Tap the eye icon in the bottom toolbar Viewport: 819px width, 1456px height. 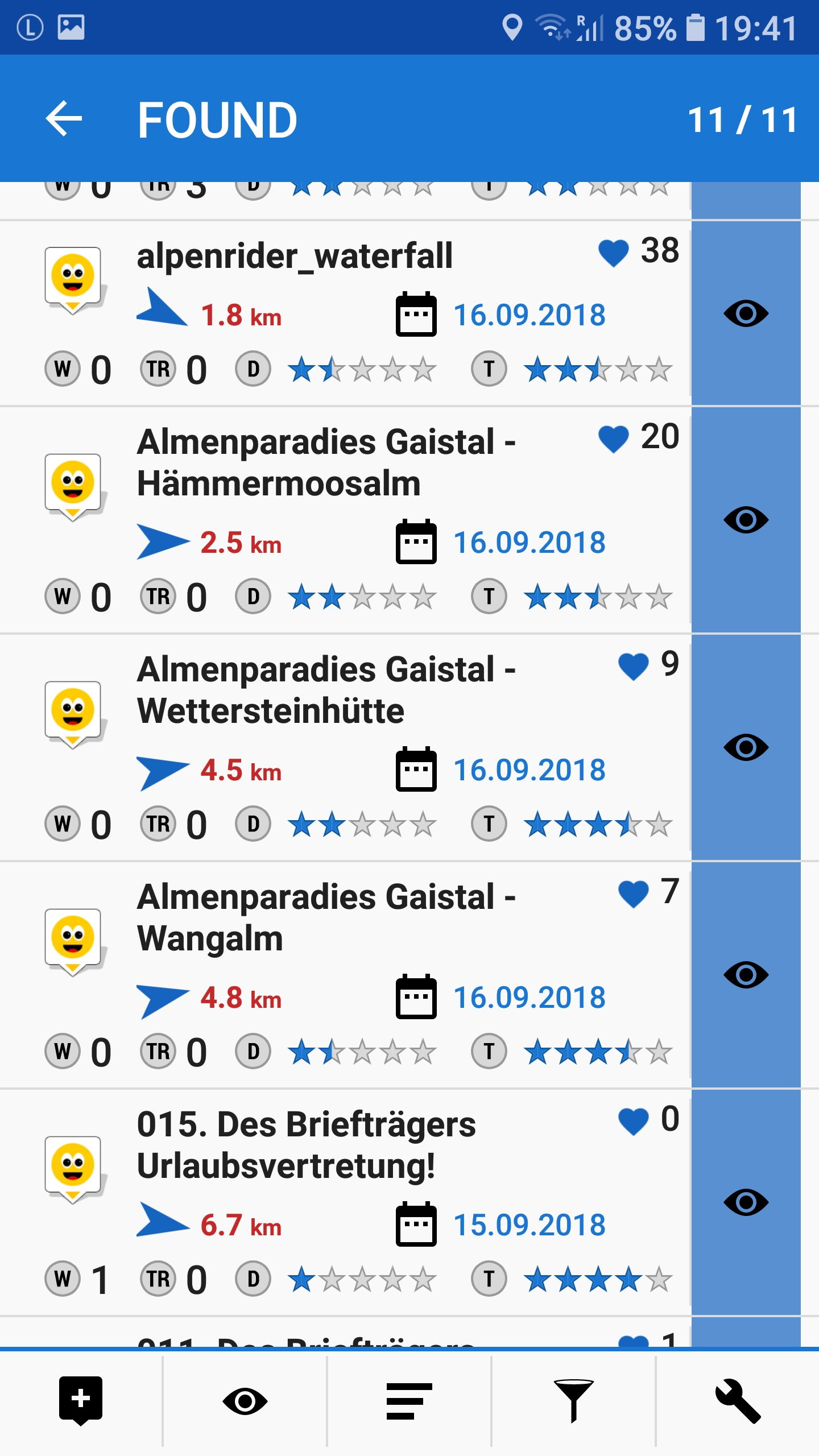[245, 1401]
